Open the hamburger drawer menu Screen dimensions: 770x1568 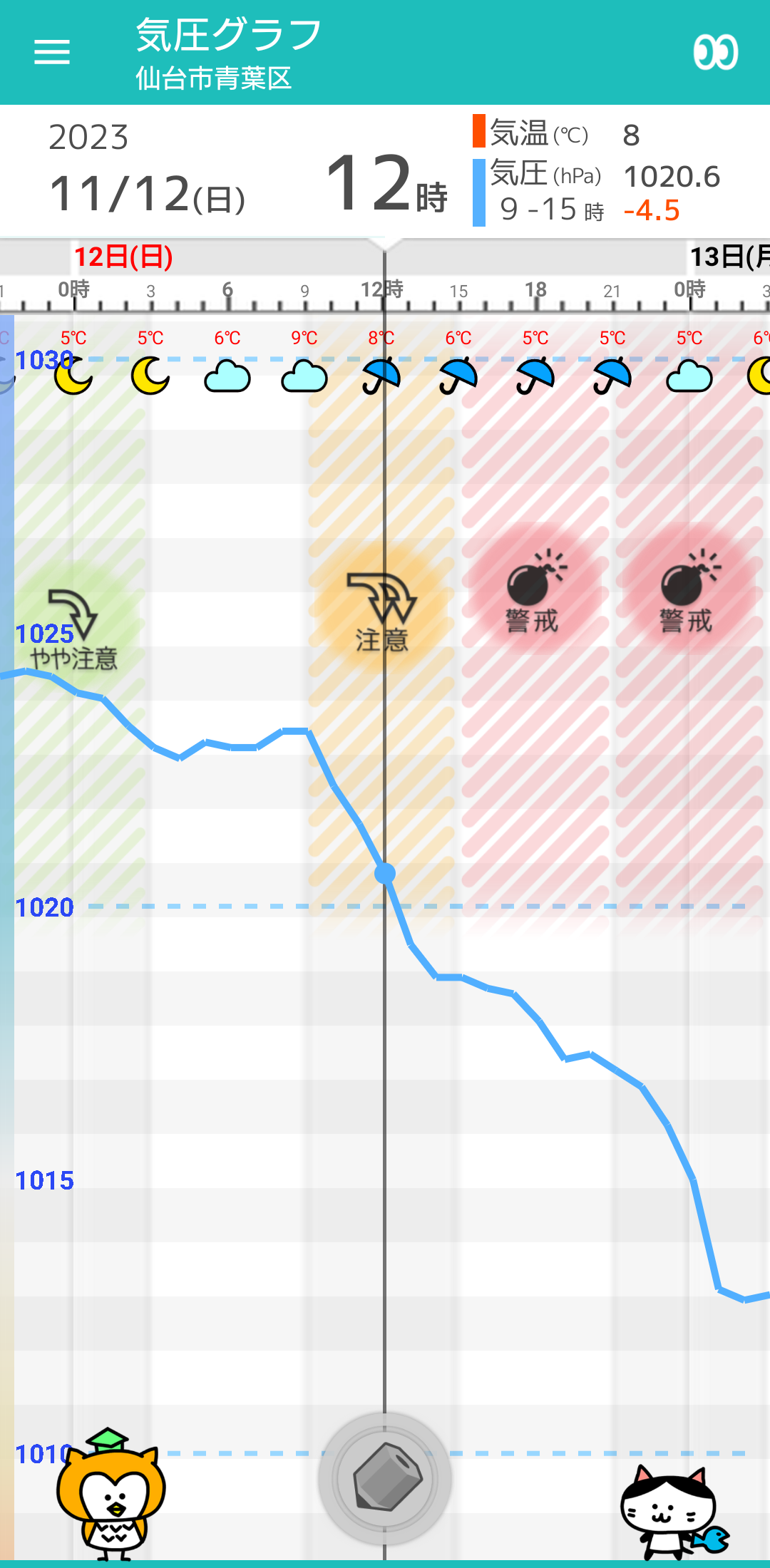(x=52, y=52)
